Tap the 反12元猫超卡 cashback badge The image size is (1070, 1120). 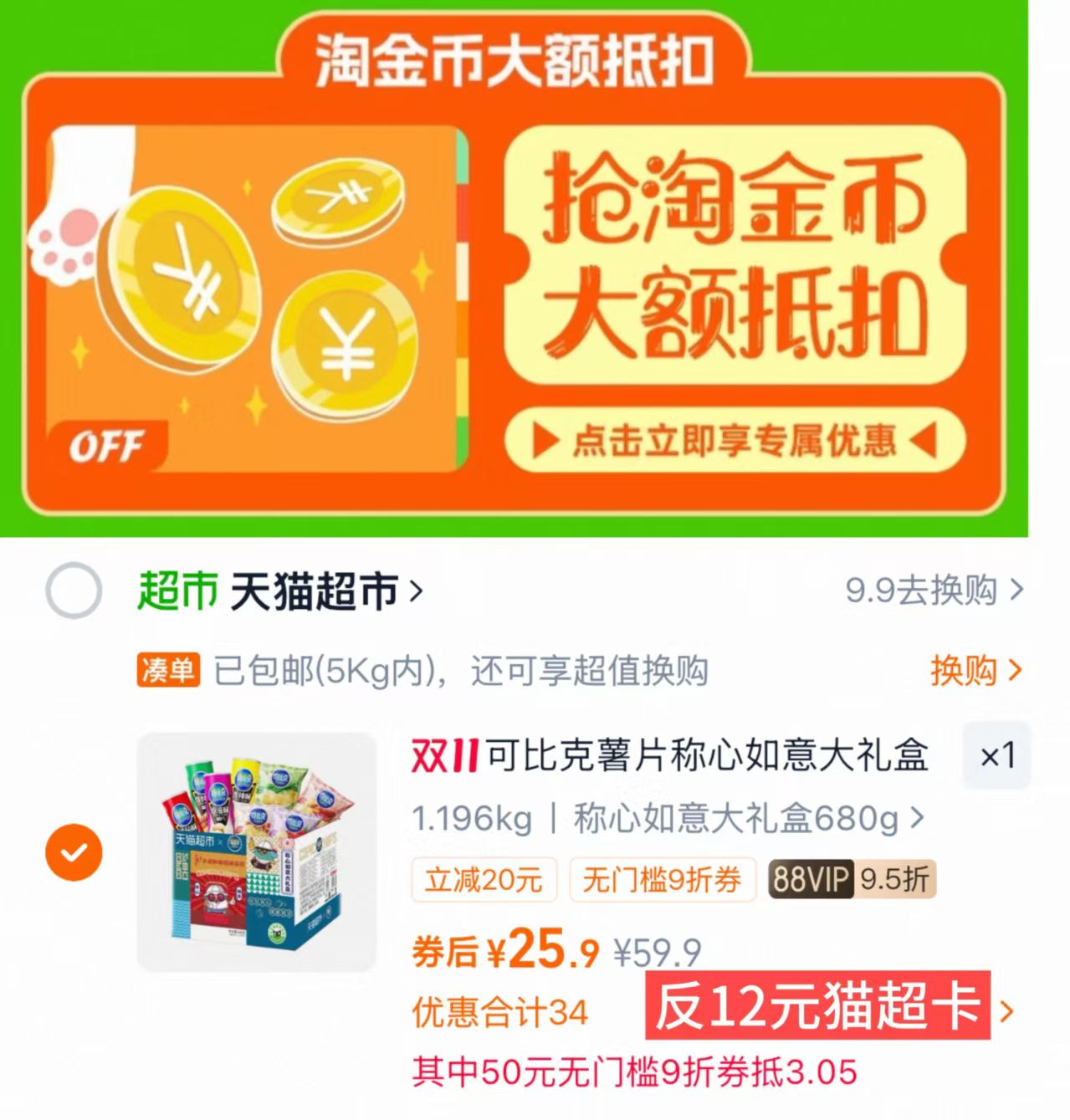click(815, 1014)
